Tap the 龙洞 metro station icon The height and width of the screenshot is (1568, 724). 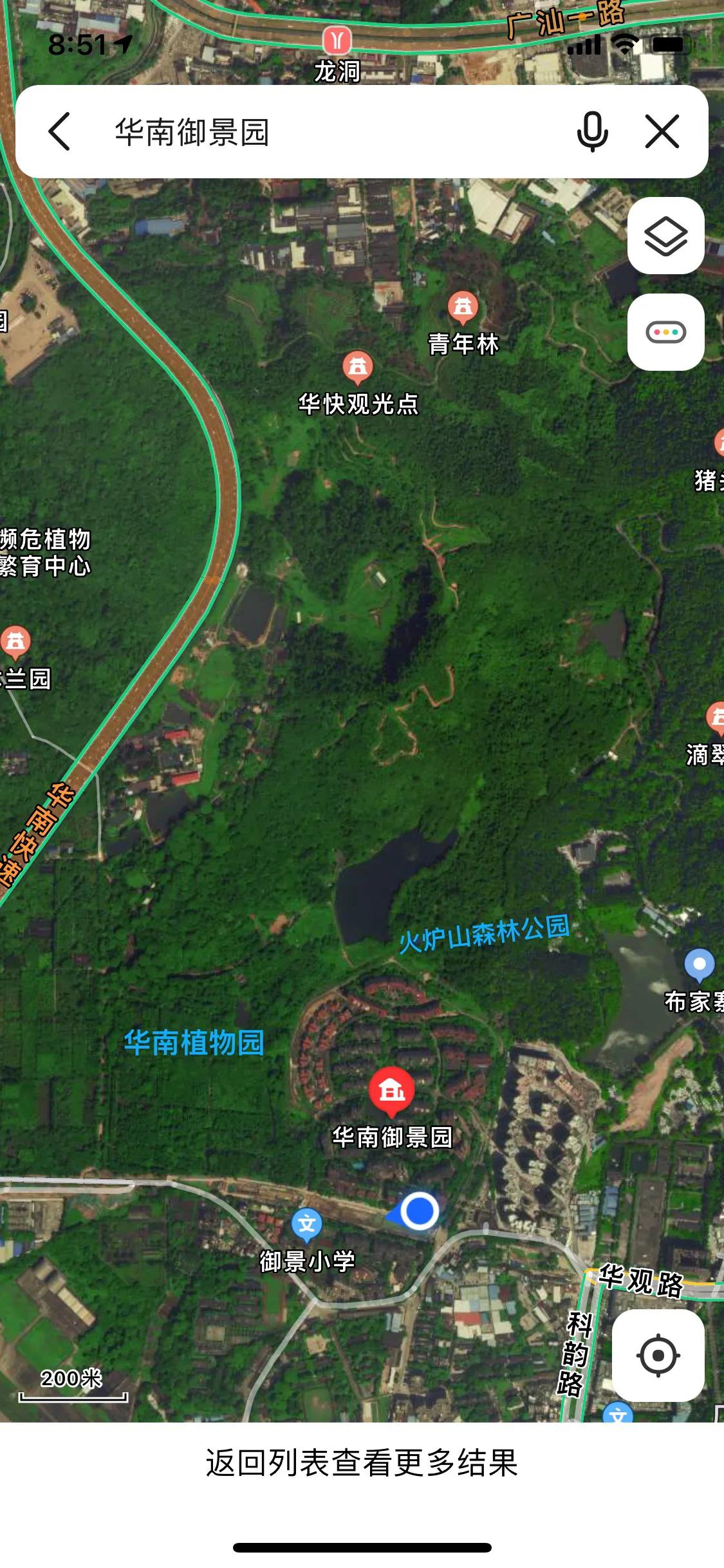click(x=337, y=38)
